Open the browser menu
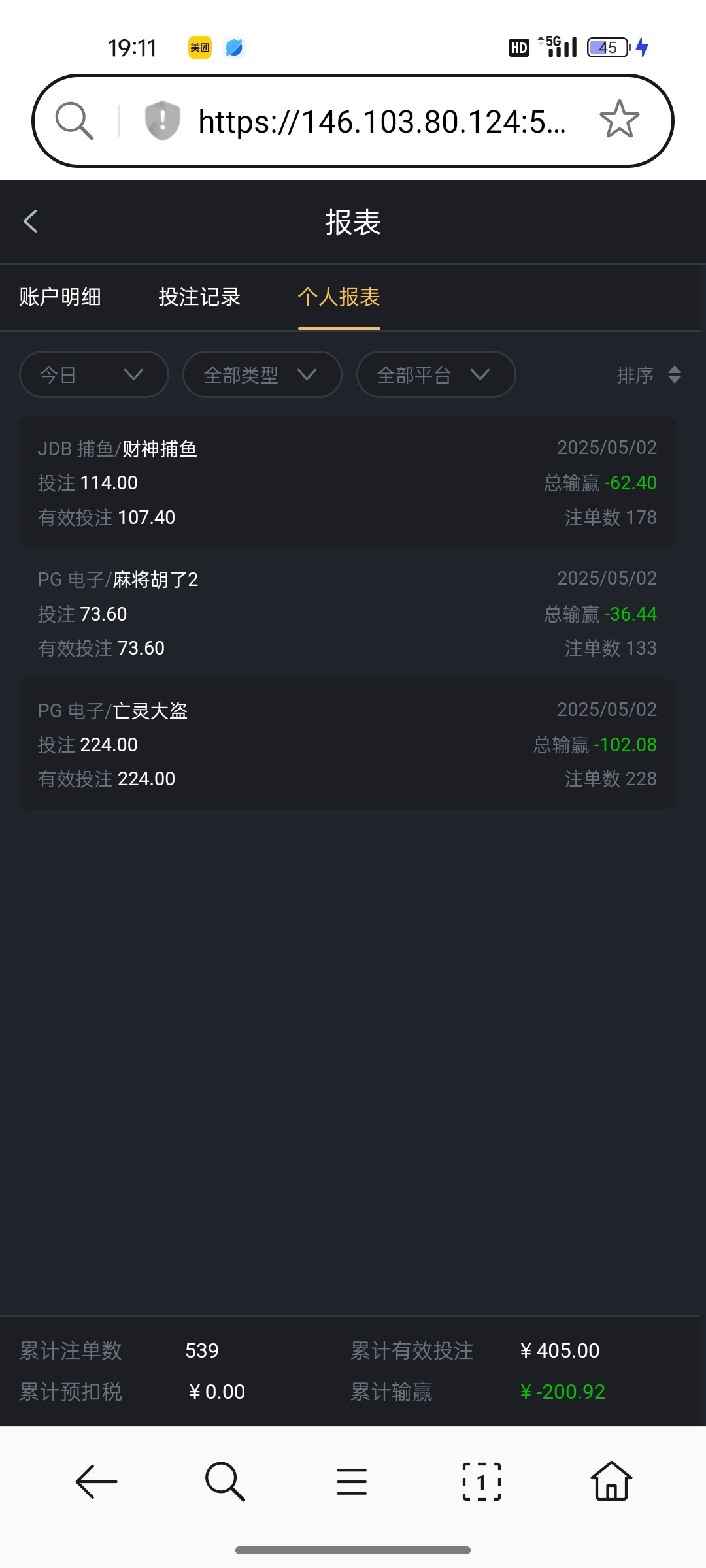This screenshot has width=706, height=1568. [352, 1482]
